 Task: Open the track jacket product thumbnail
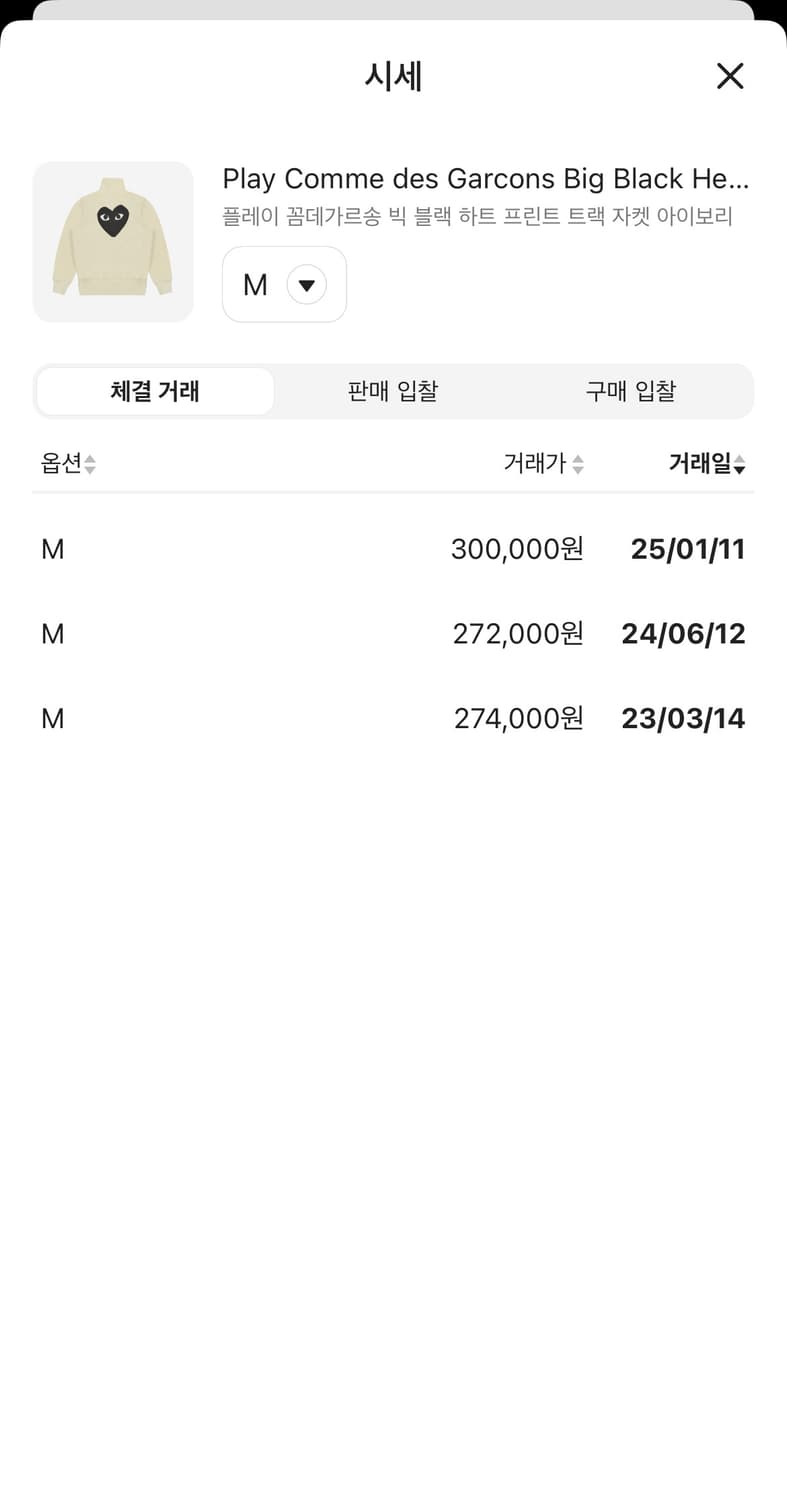coord(113,242)
